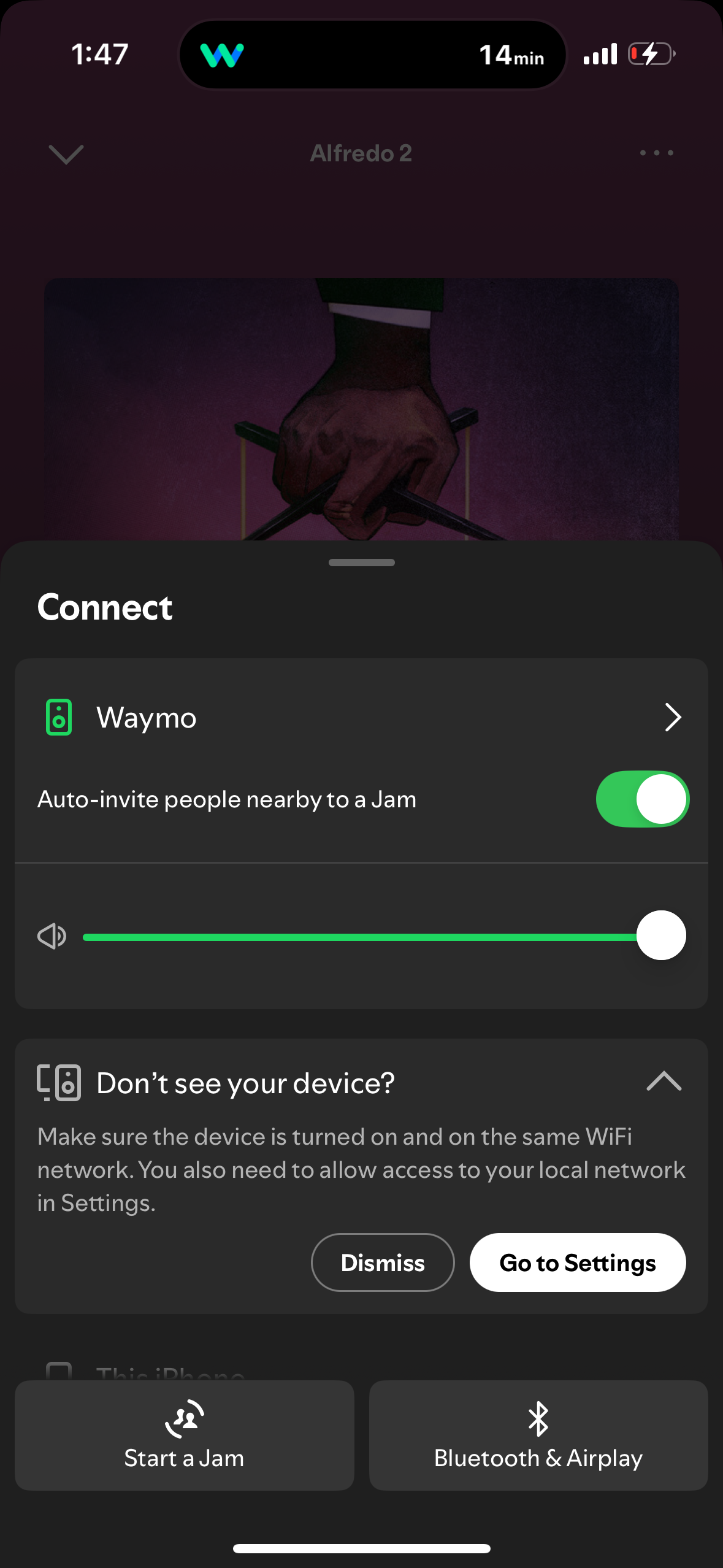The image size is (723, 1568).
Task: Open Waymo device details via right chevron
Action: [672, 717]
